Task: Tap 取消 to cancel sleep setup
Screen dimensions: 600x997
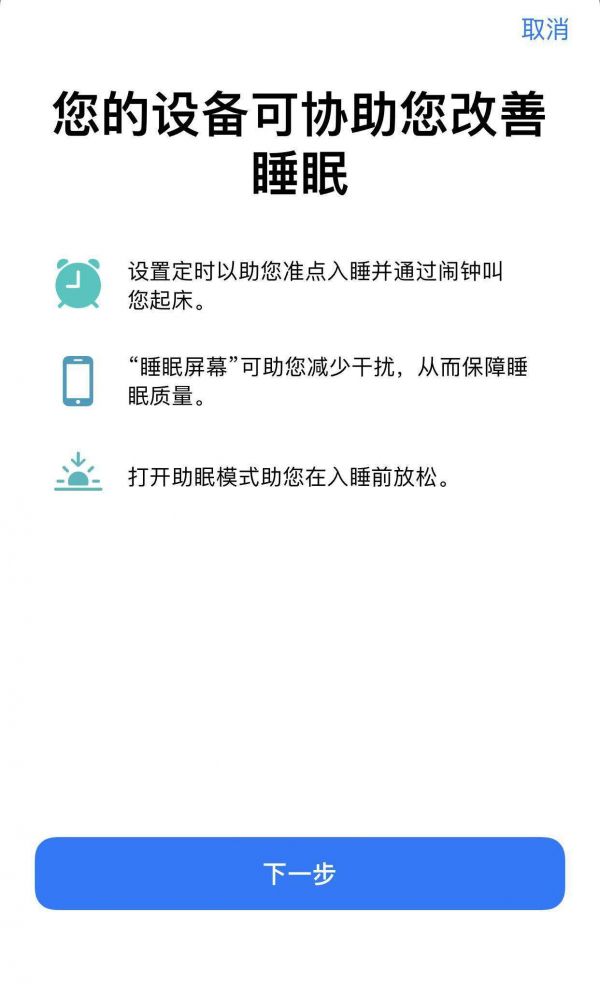Action: (545, 29)
